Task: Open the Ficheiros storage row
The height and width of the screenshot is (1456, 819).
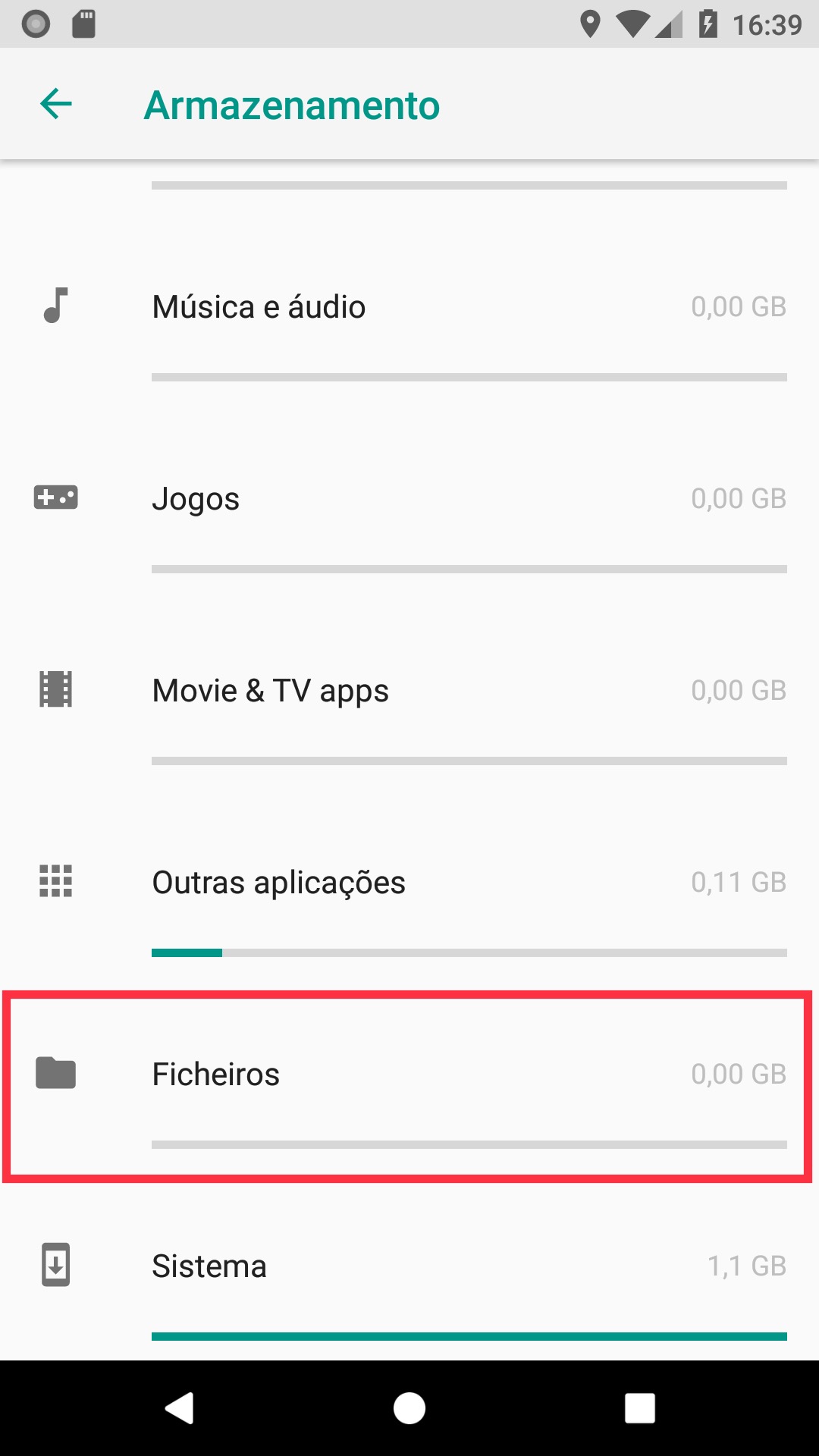Action: click(409, 1075)
